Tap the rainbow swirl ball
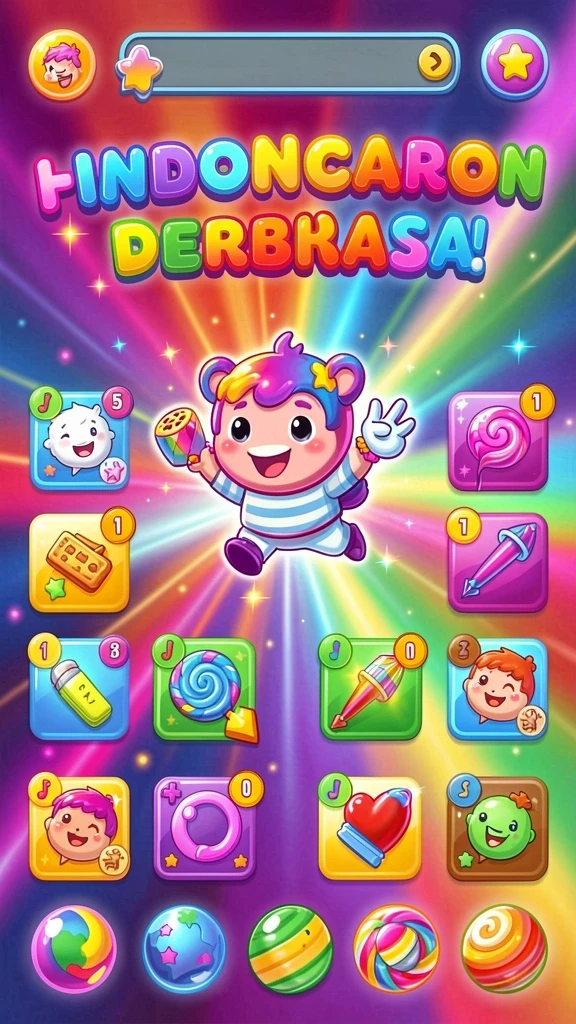 coord(74,949)
